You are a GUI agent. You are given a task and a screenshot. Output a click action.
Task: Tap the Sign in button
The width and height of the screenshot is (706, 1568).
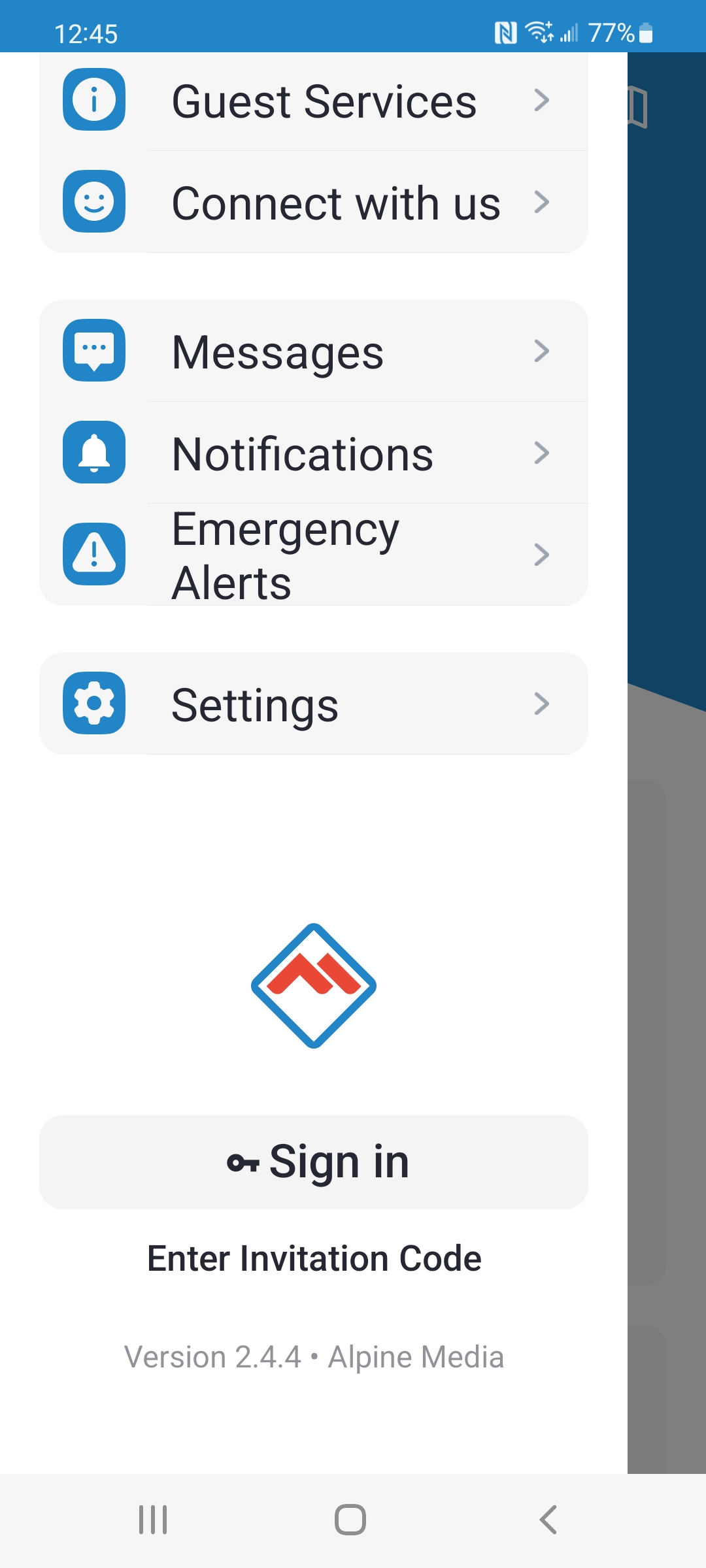click(x=314, y=1162)
